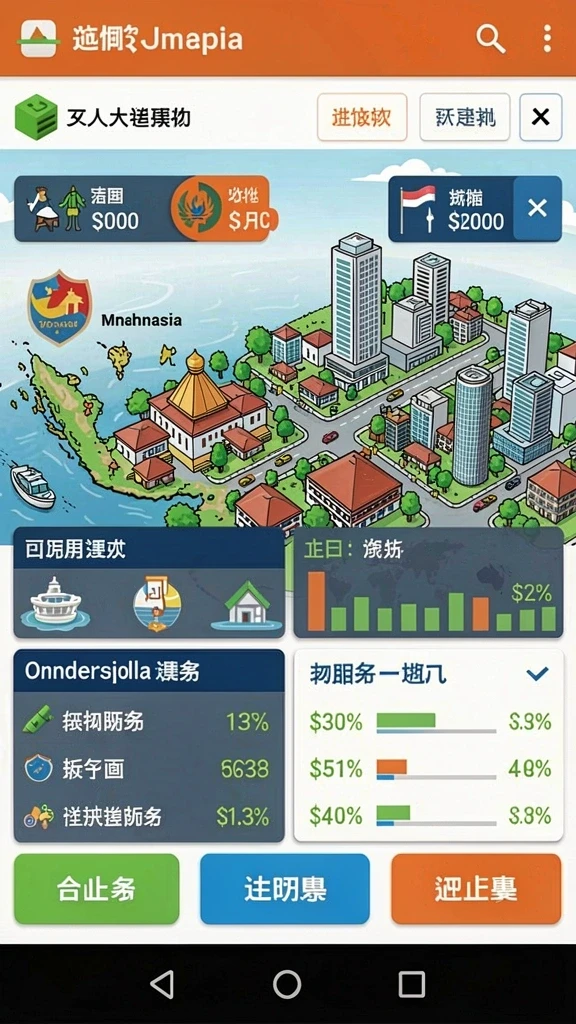Expand the checkmark dropdown in the percentages card
Image resolution: width=576 pixels, height=1024 pixels.
[x=537, y=674]
